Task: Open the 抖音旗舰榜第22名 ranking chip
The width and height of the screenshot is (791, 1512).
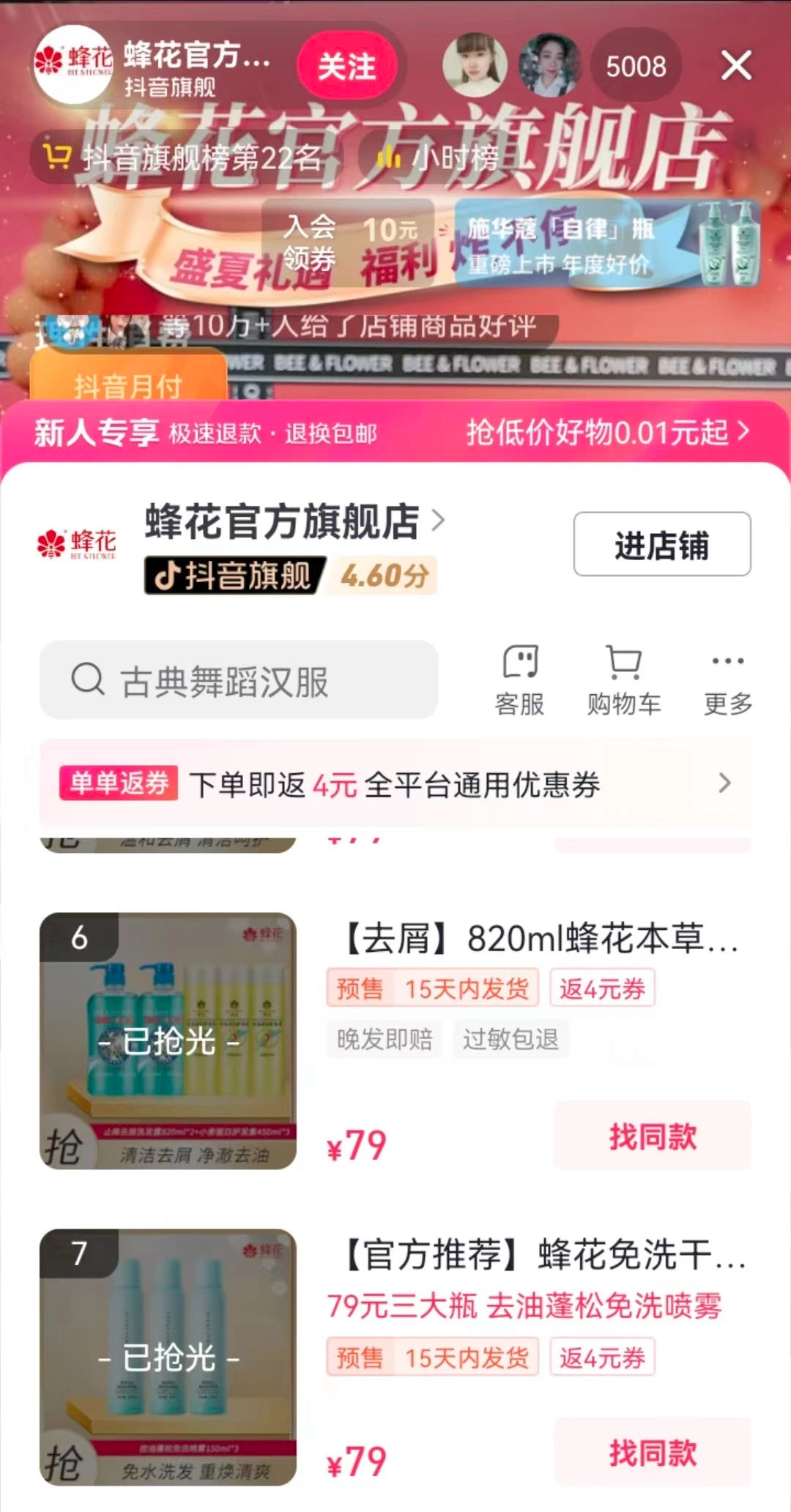Action: [x=185, y=157]
